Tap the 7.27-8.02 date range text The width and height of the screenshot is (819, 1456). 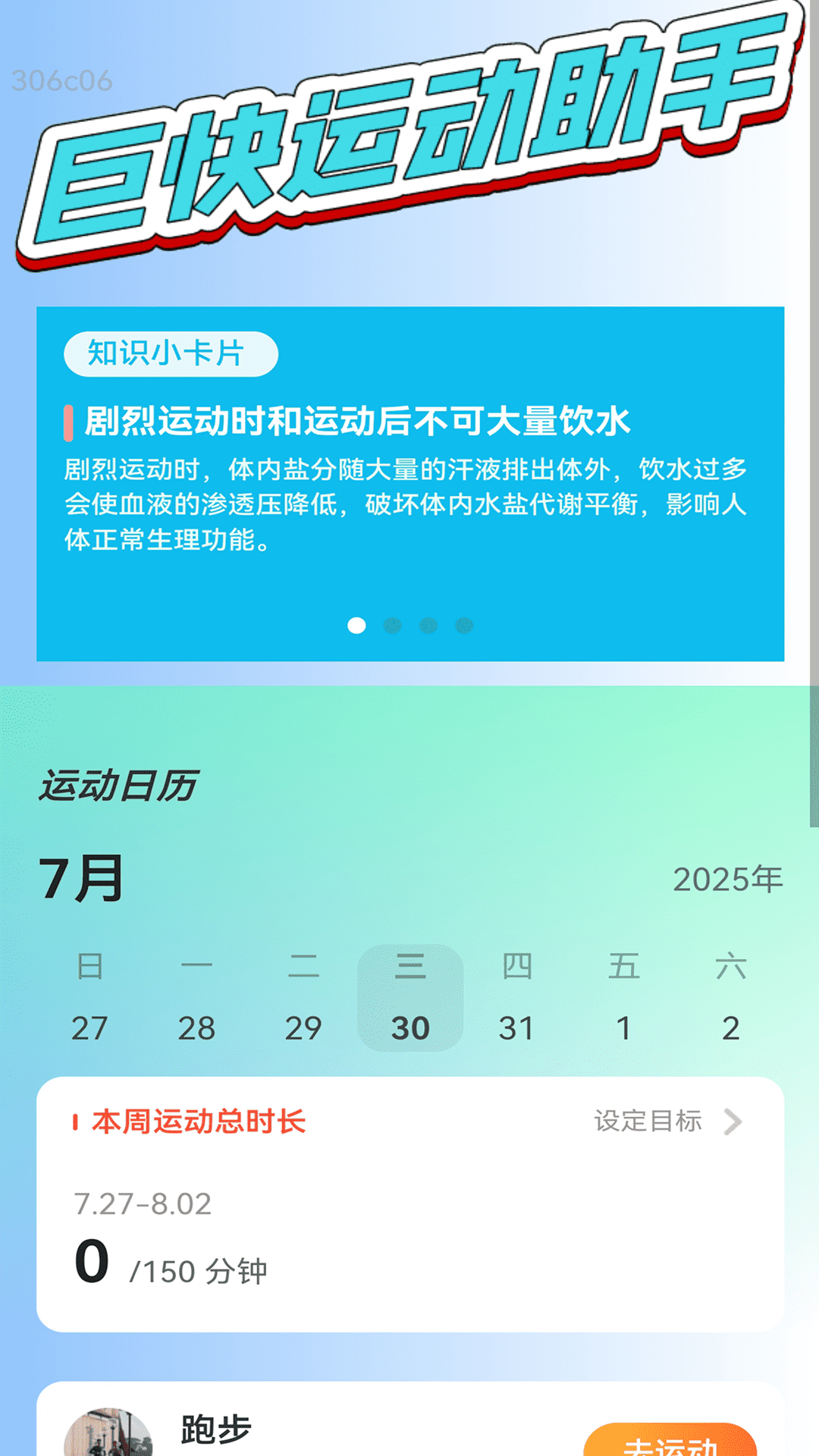tap(141, 1202)
